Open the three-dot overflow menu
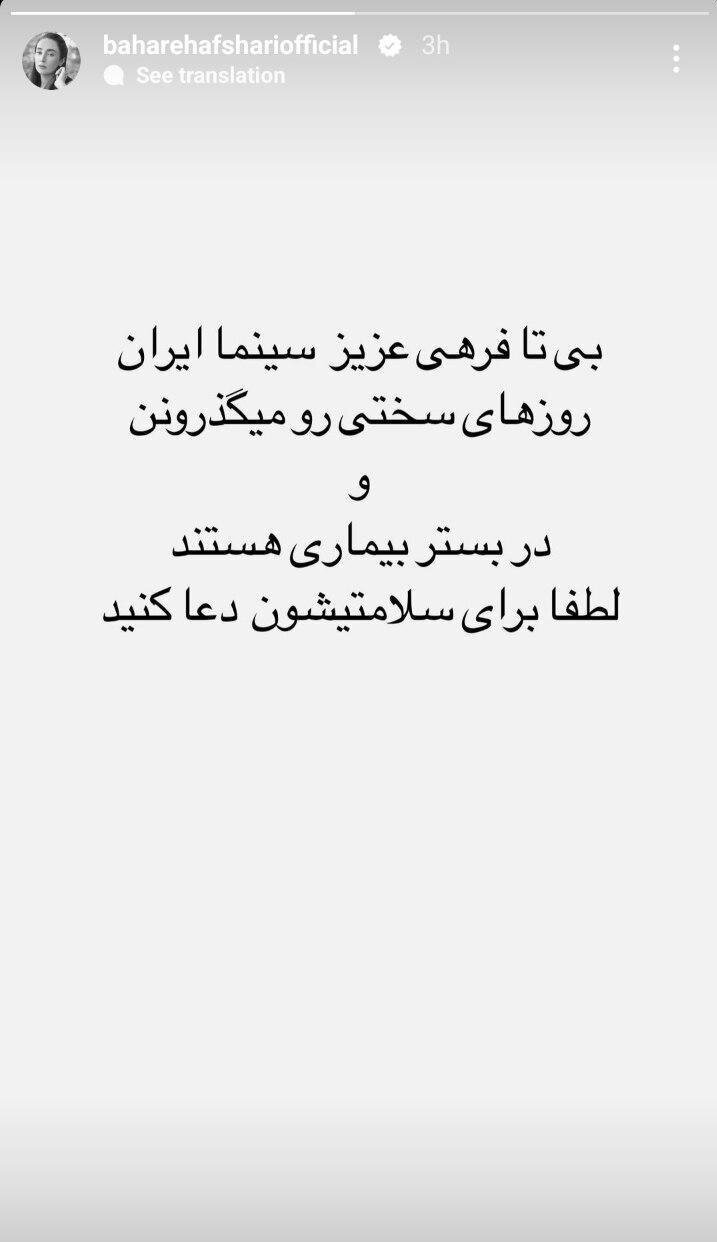 point(676,59)
